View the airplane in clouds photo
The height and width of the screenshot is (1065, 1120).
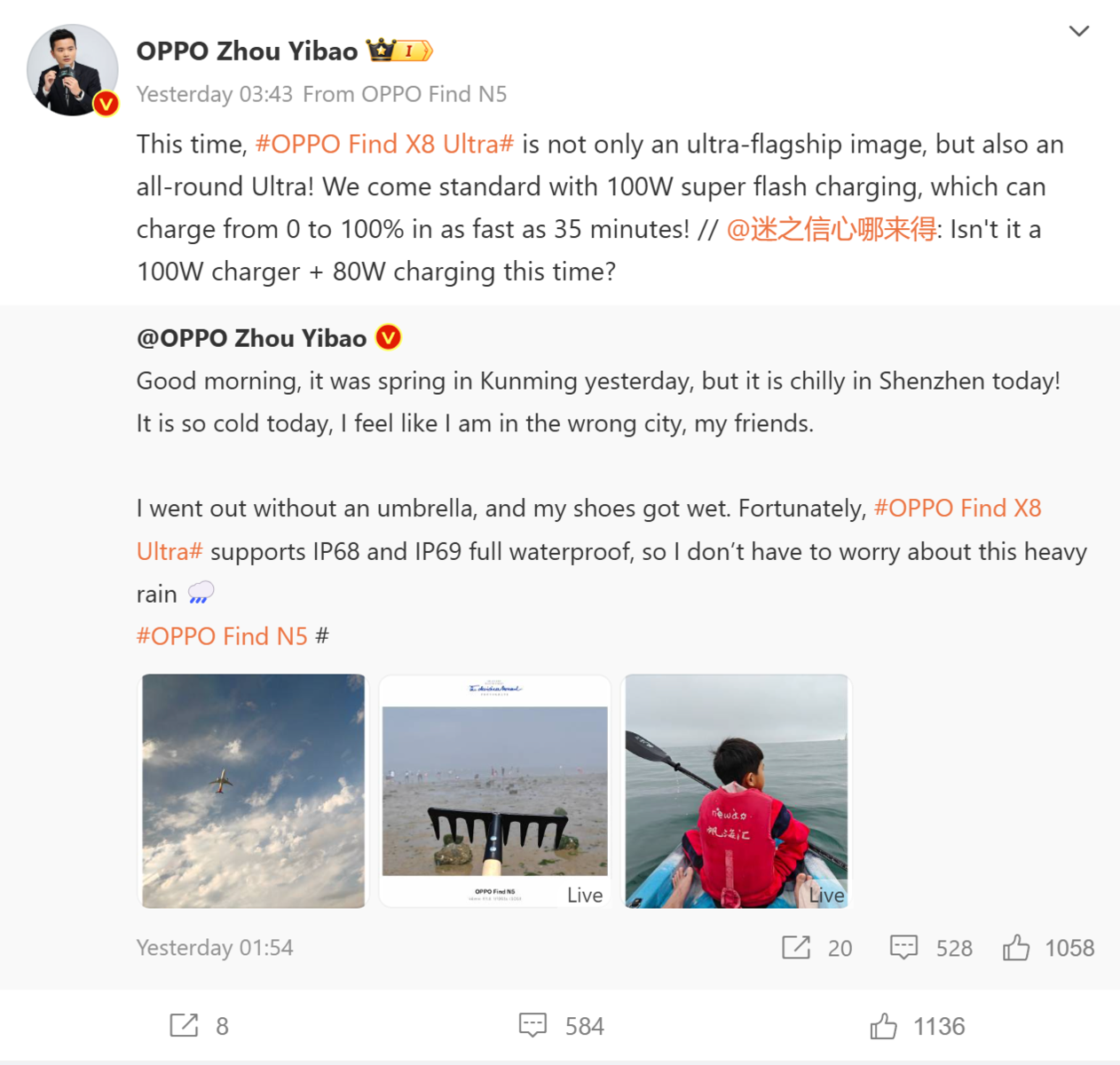(254, 791)
